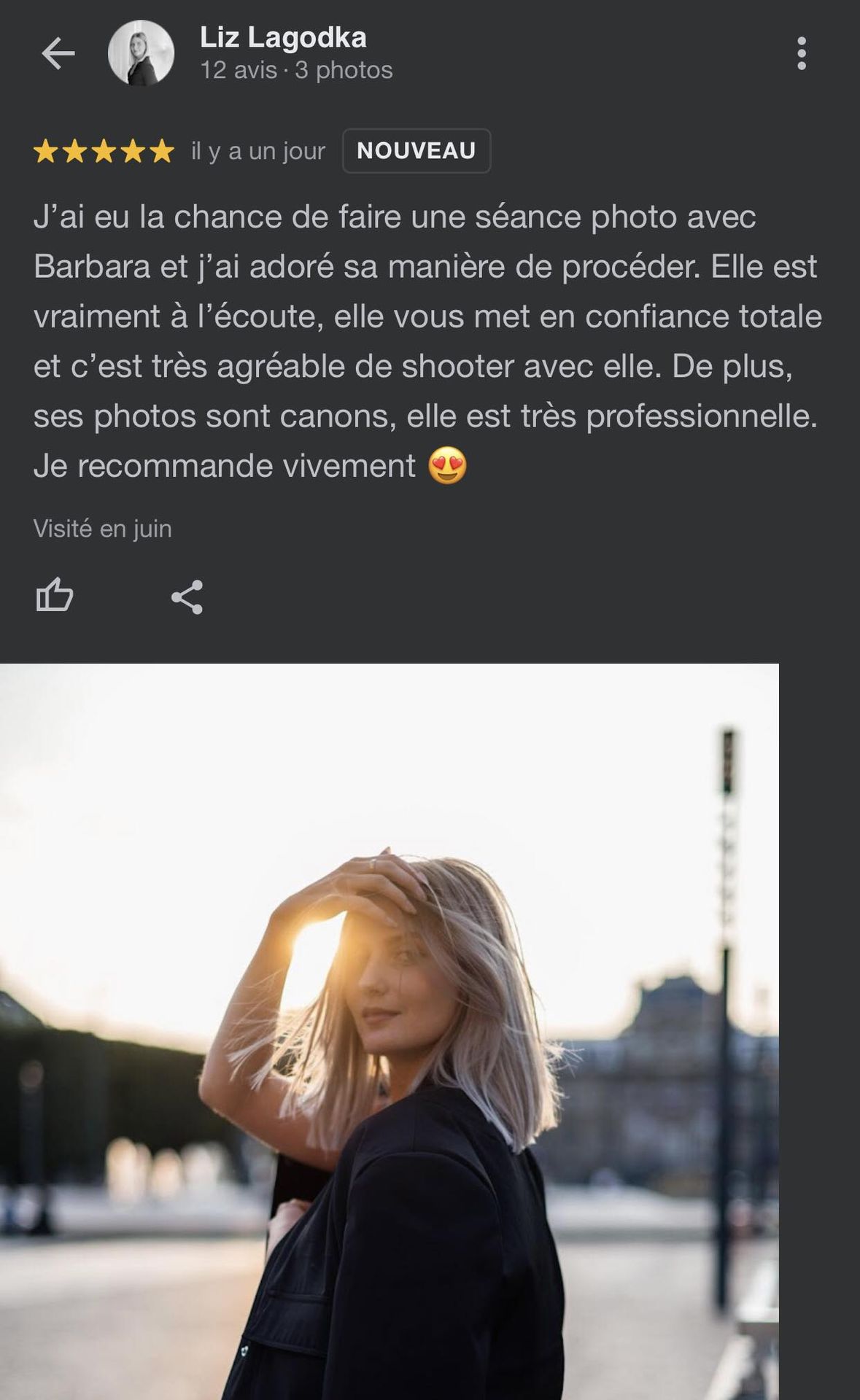Screen dimensions: 860x1400
Task: Go back using the arrow icon
Action: click(x=58, y=53)
